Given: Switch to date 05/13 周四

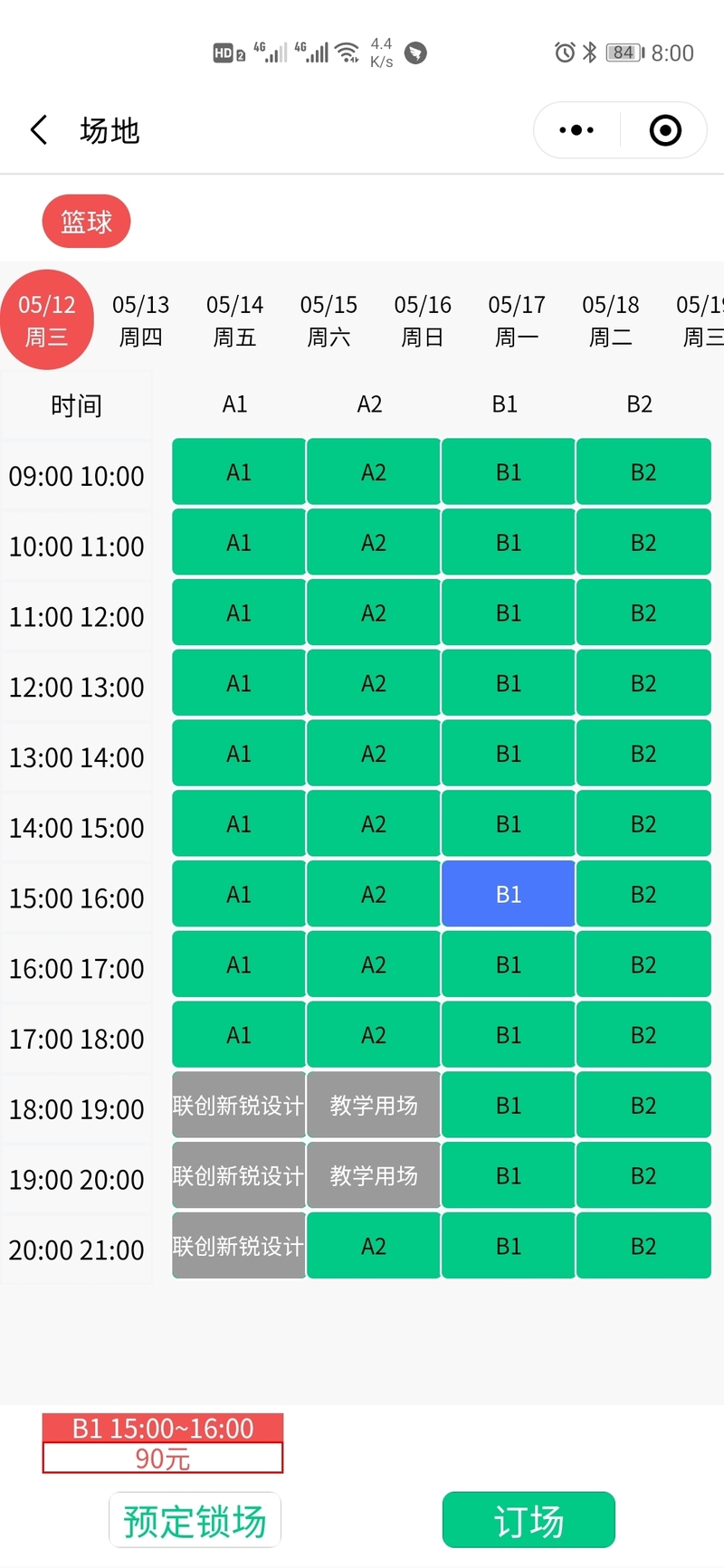Looking at the screenshot, I should (x=141, y=320).
